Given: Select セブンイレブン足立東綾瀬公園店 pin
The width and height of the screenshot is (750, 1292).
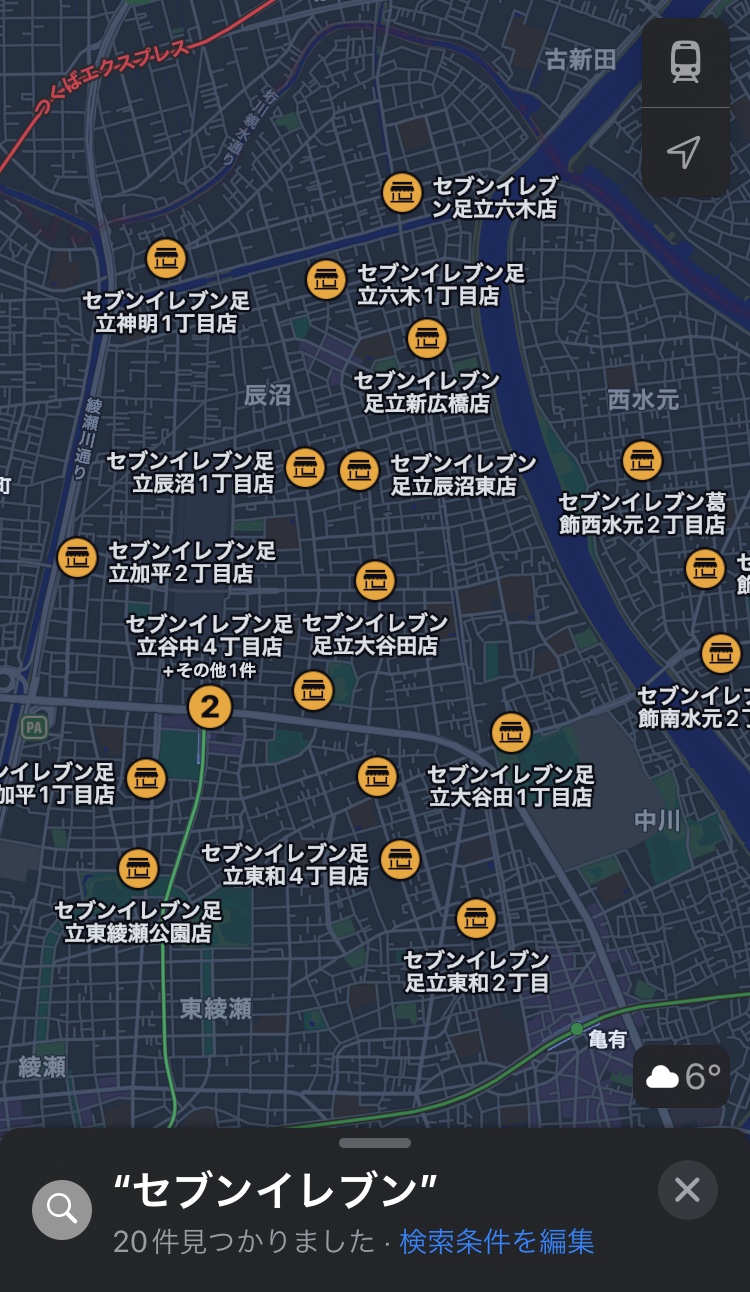Looking at the screenshot, I should point(138,868).
